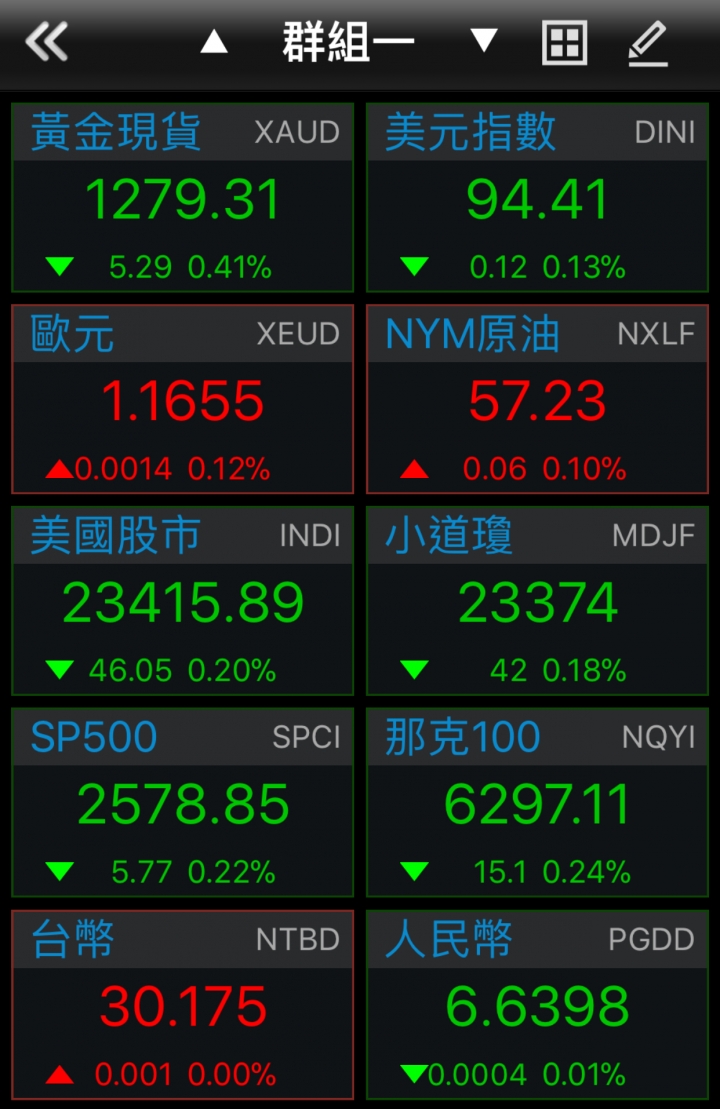Switch to the next group with down arrow

point(484,41)
